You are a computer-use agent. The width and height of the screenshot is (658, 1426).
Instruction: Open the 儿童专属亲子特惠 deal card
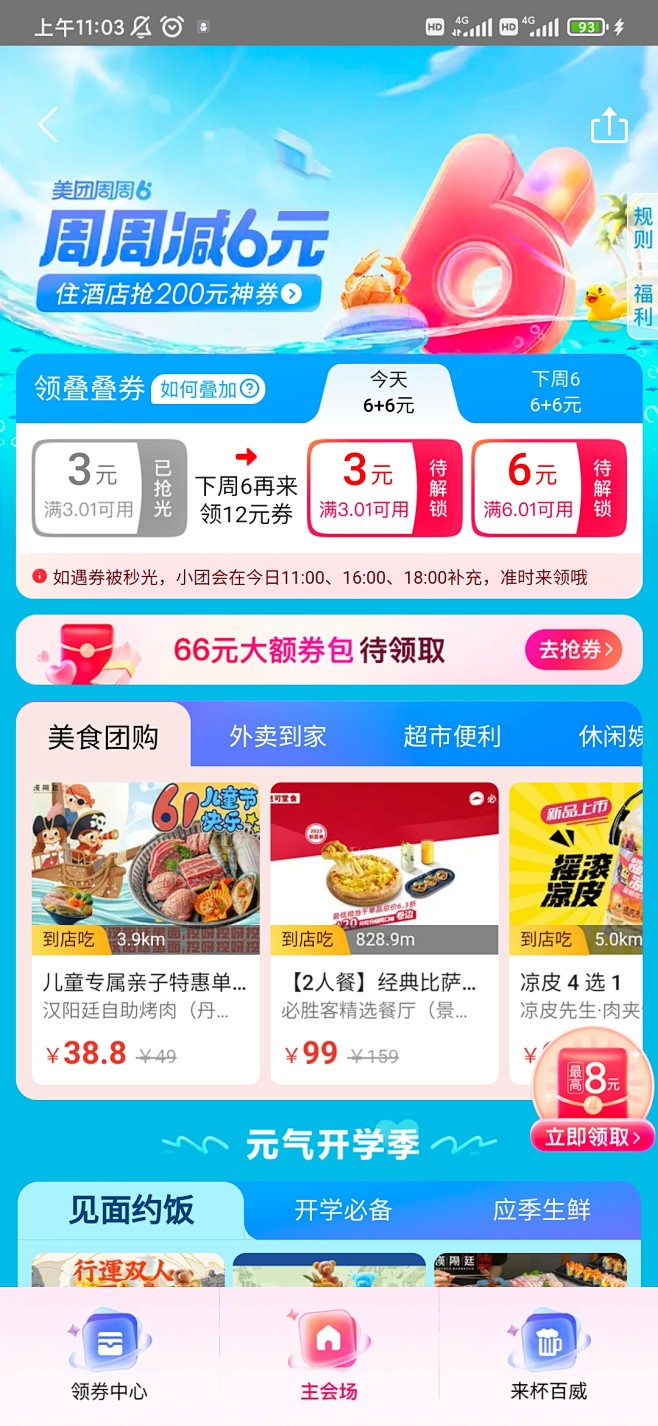click(x=146, y=932)
